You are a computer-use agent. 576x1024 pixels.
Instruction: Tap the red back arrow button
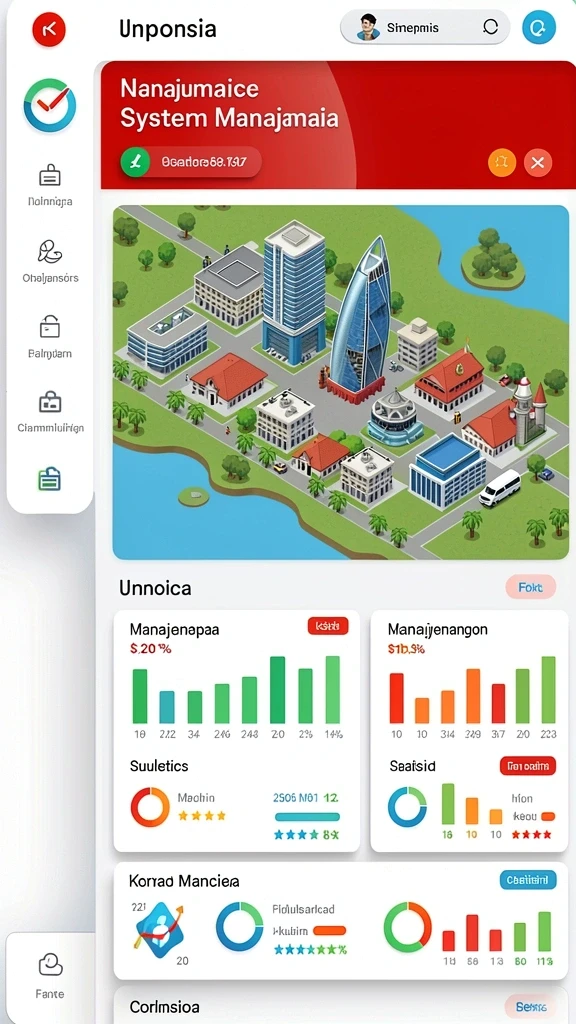[x=50, y=29]
